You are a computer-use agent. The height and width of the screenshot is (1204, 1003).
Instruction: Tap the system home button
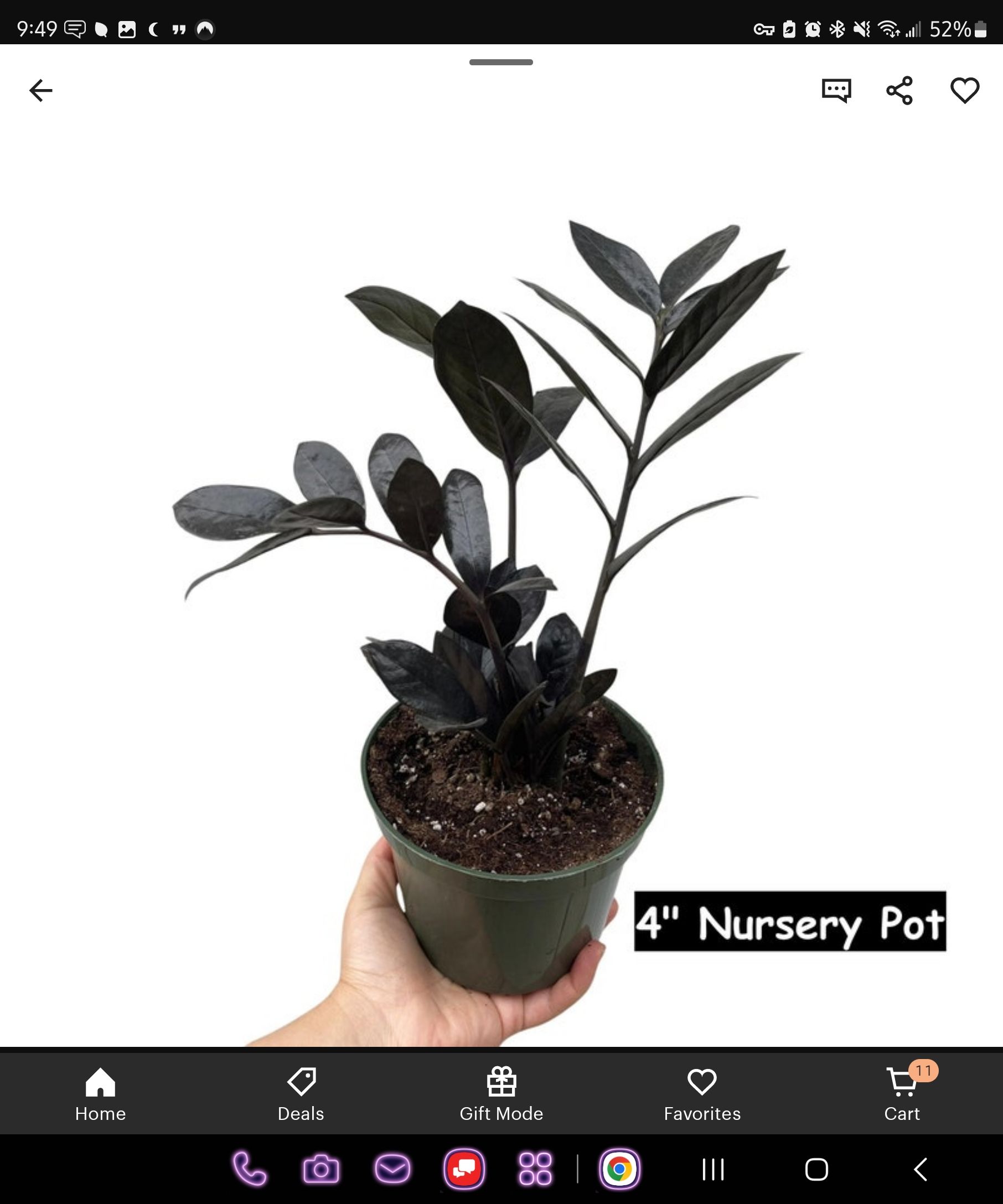(x=816, y=1169)
